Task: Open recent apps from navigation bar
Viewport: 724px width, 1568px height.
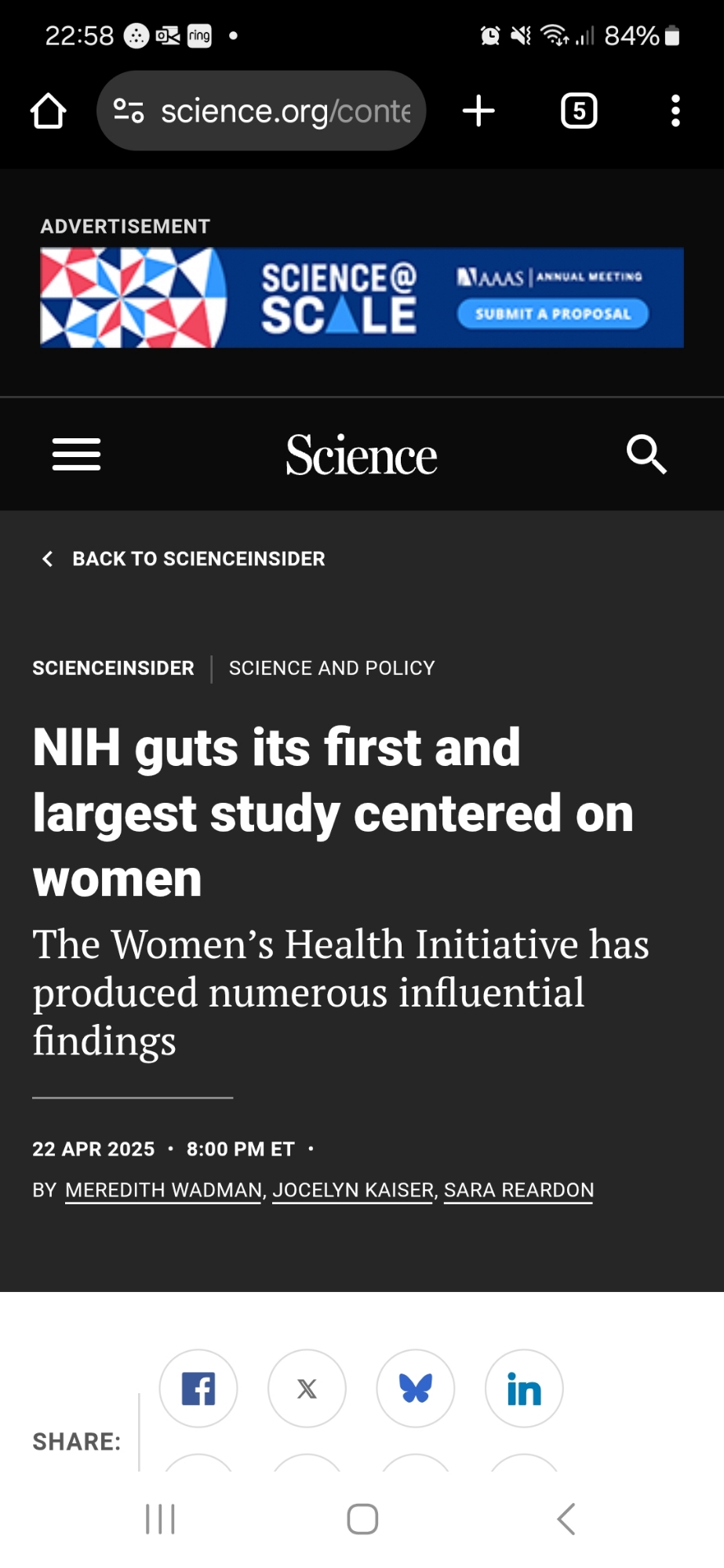Action: point(161,1519)
